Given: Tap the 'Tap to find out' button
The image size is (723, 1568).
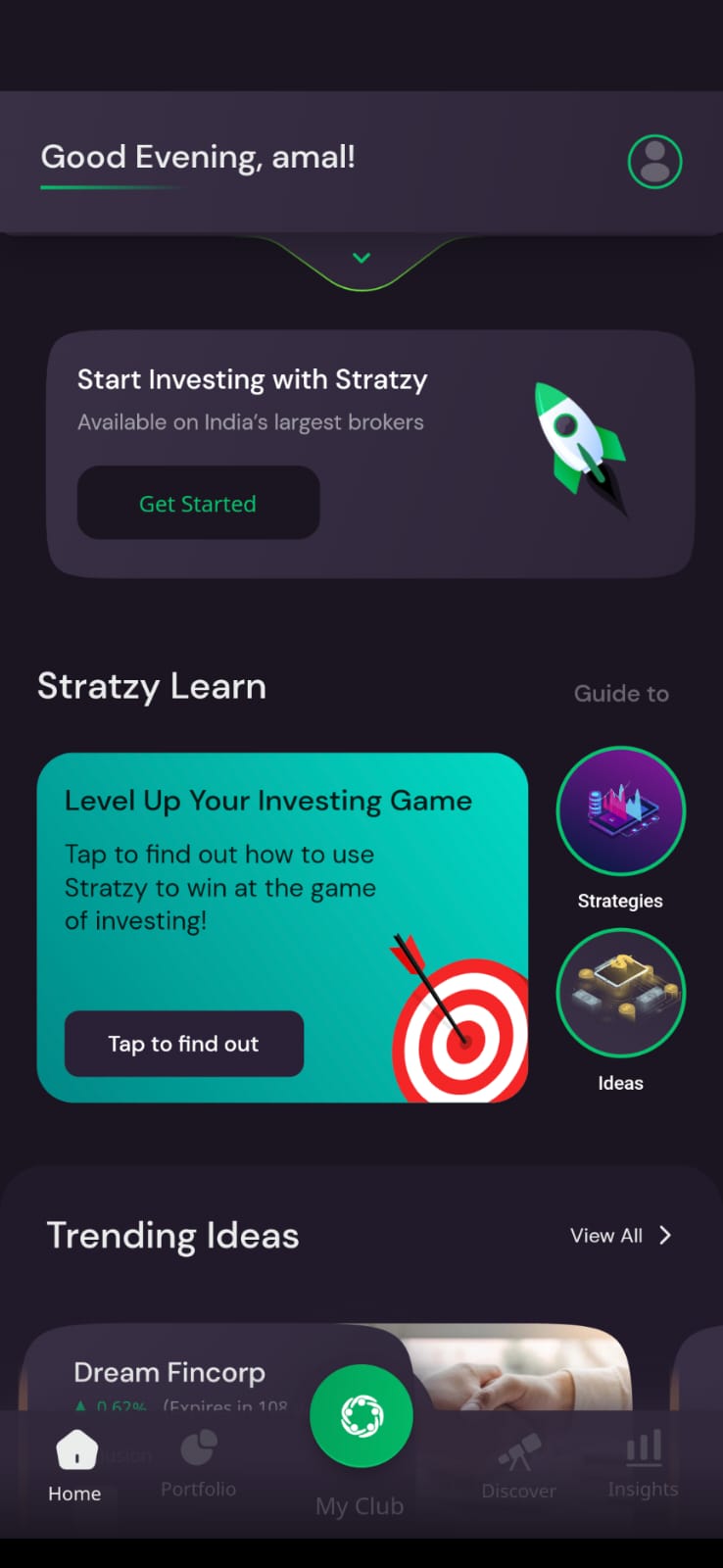Looking at the screenshot, I should coord(184,1044).
